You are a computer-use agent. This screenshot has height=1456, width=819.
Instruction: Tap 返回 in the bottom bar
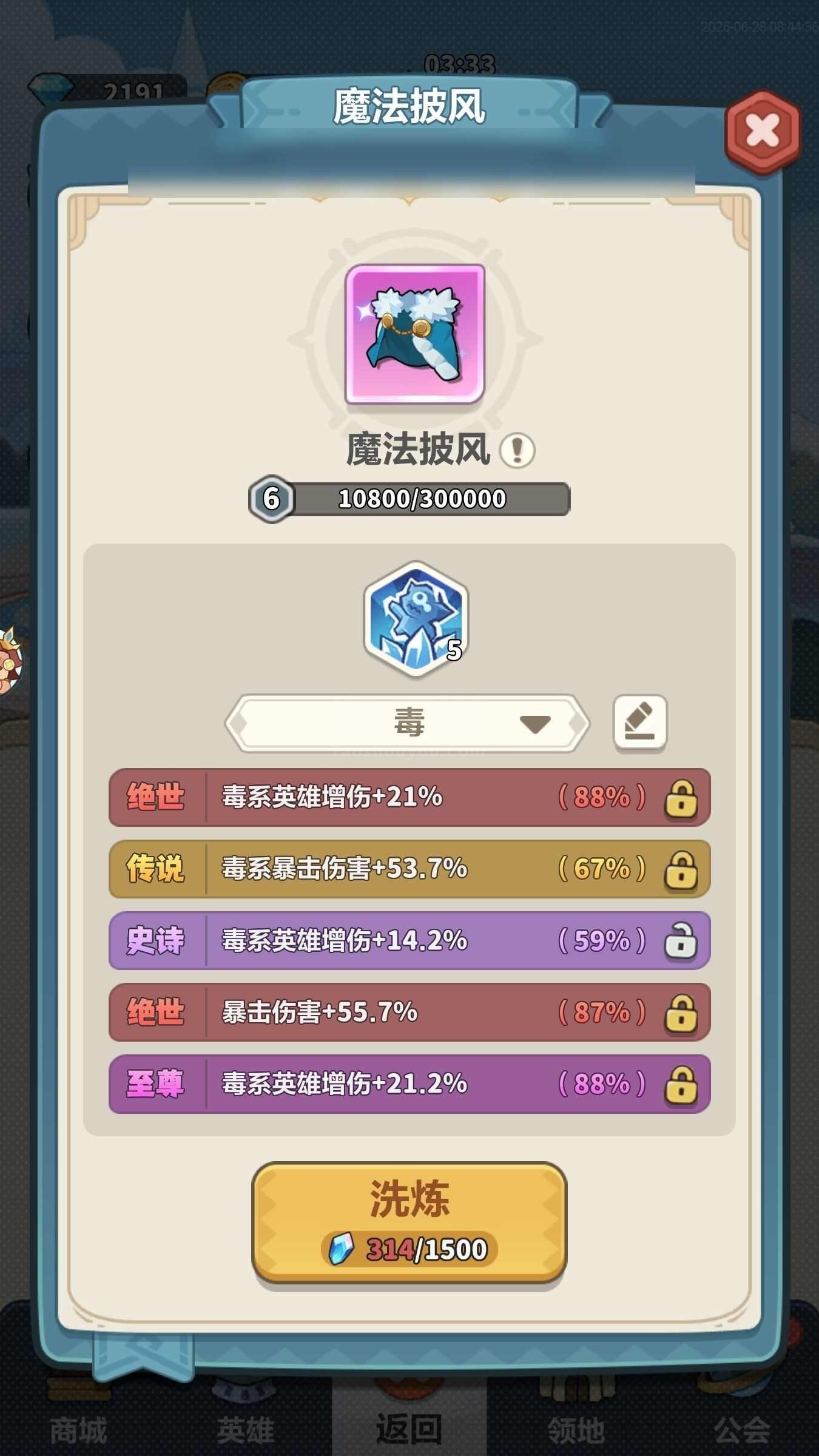pyautogui.click(x=409, y=1429)
